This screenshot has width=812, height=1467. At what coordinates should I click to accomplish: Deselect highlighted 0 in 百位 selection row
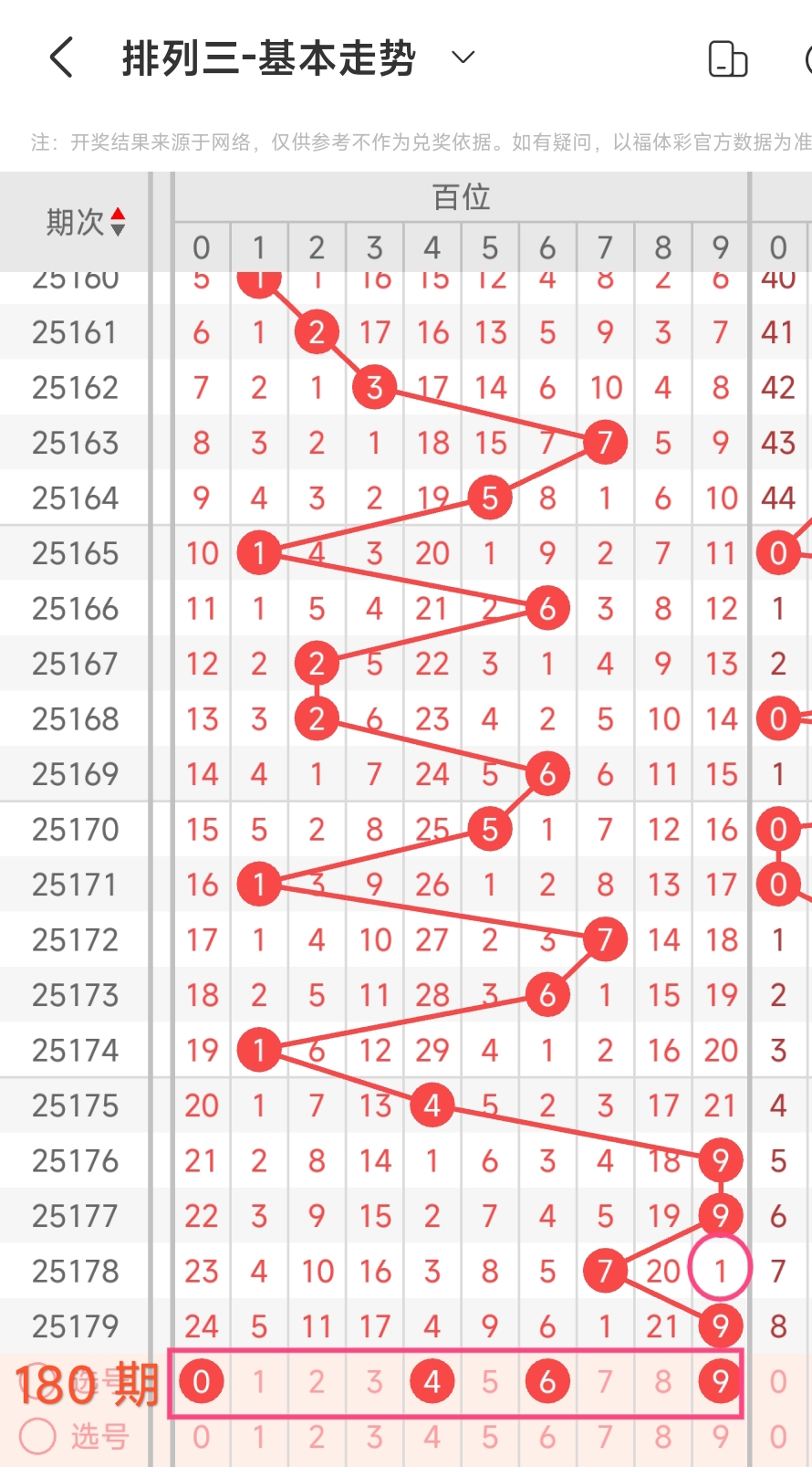(x=202, y=1381)
